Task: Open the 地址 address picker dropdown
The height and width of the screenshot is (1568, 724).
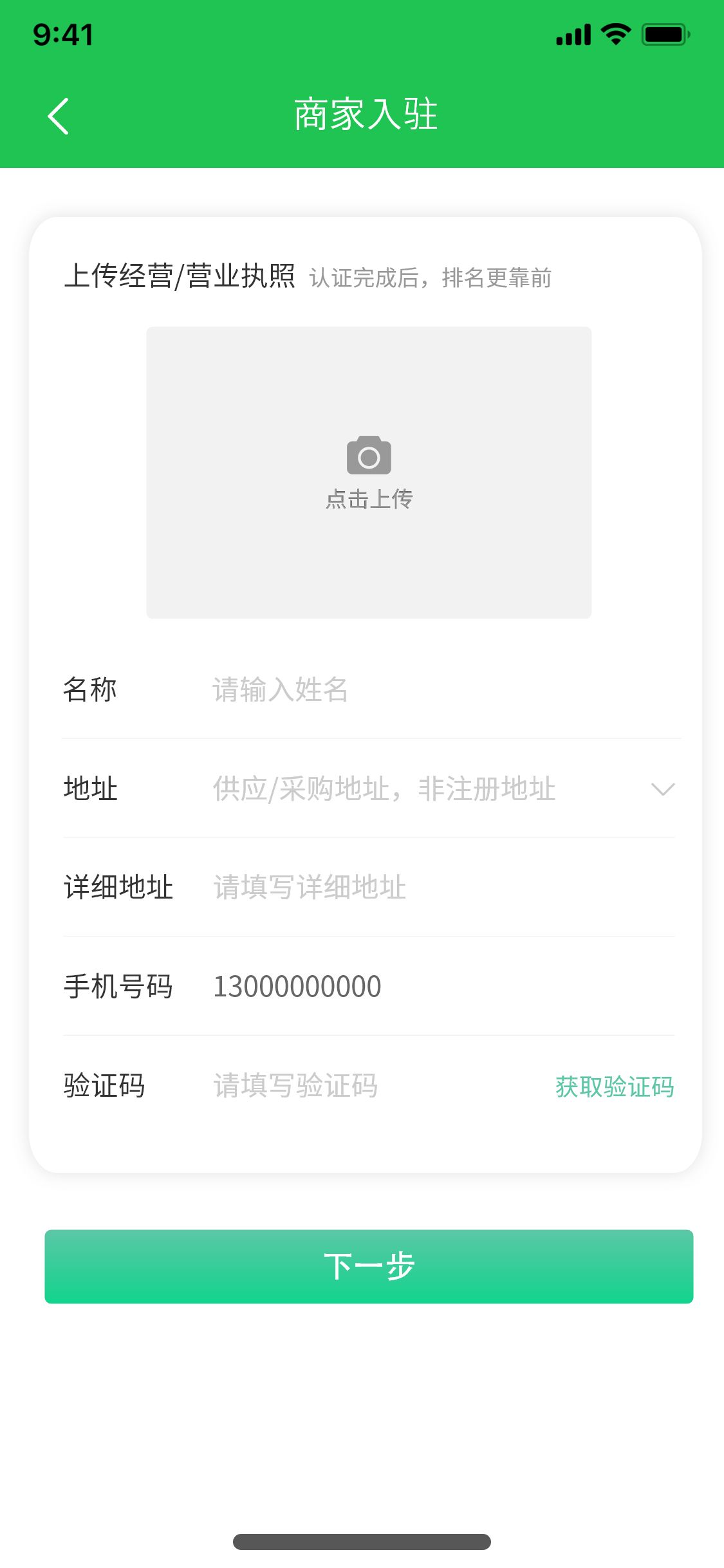Action: click(444, 789)
